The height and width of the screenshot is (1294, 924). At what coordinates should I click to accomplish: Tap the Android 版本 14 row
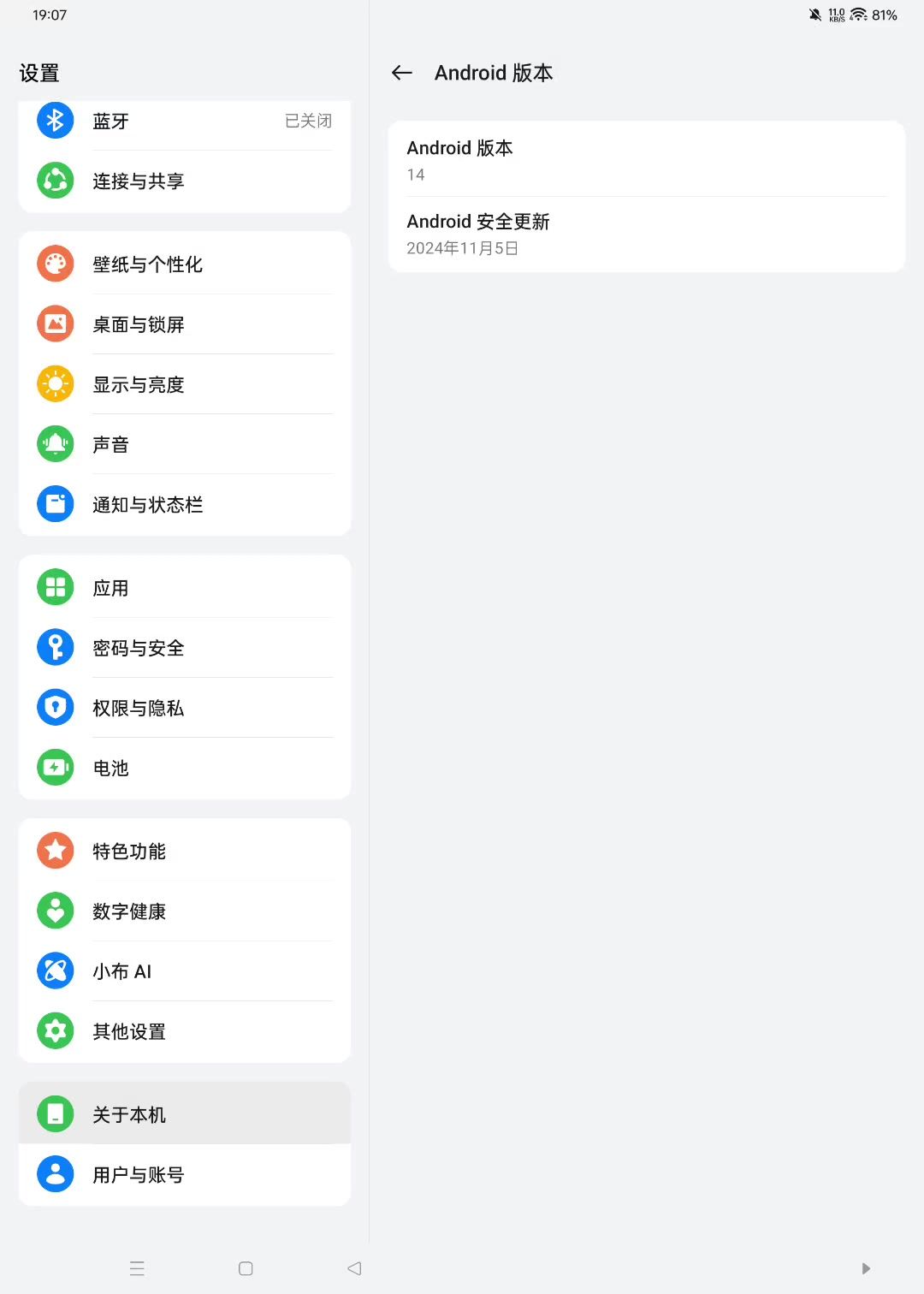pos(646,160)
